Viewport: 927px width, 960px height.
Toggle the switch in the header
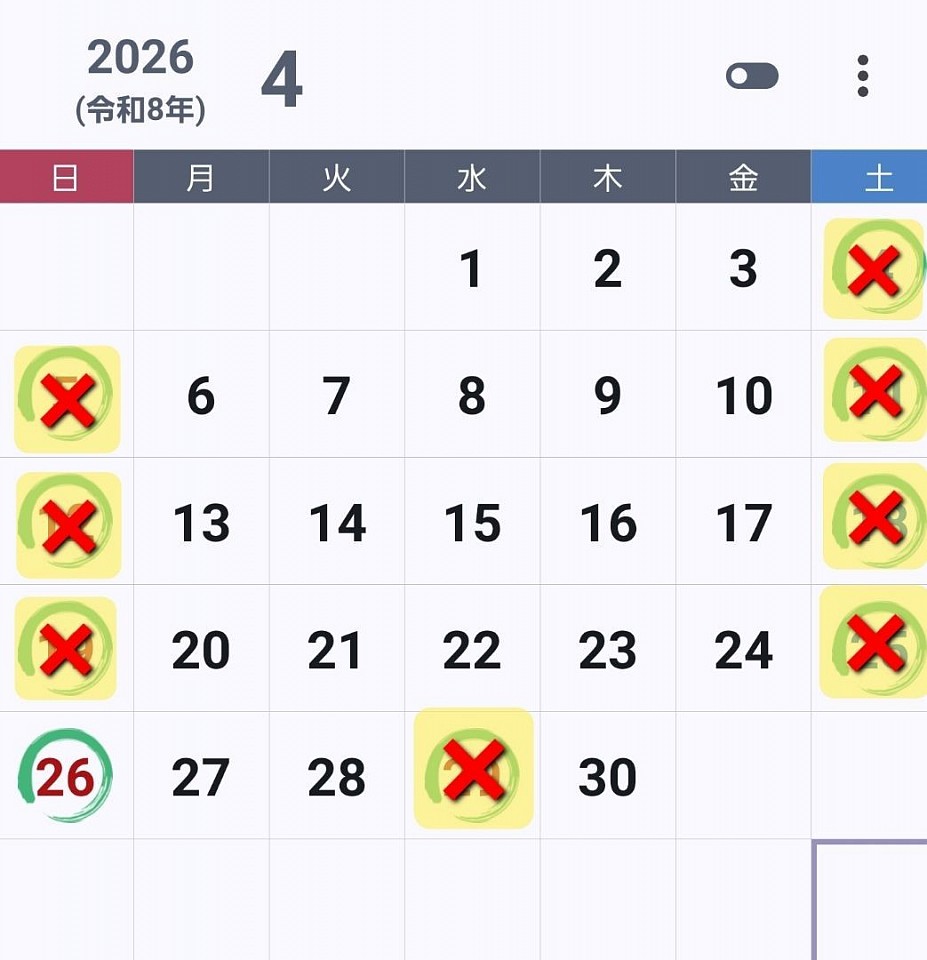(752, 77)
